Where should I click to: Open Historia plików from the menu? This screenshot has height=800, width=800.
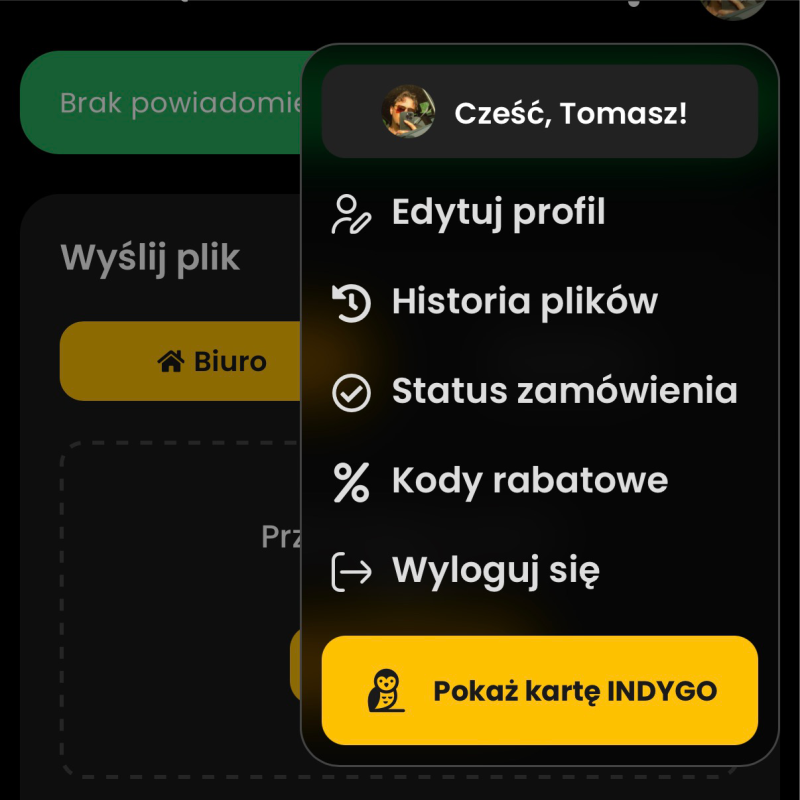(524, 302)
